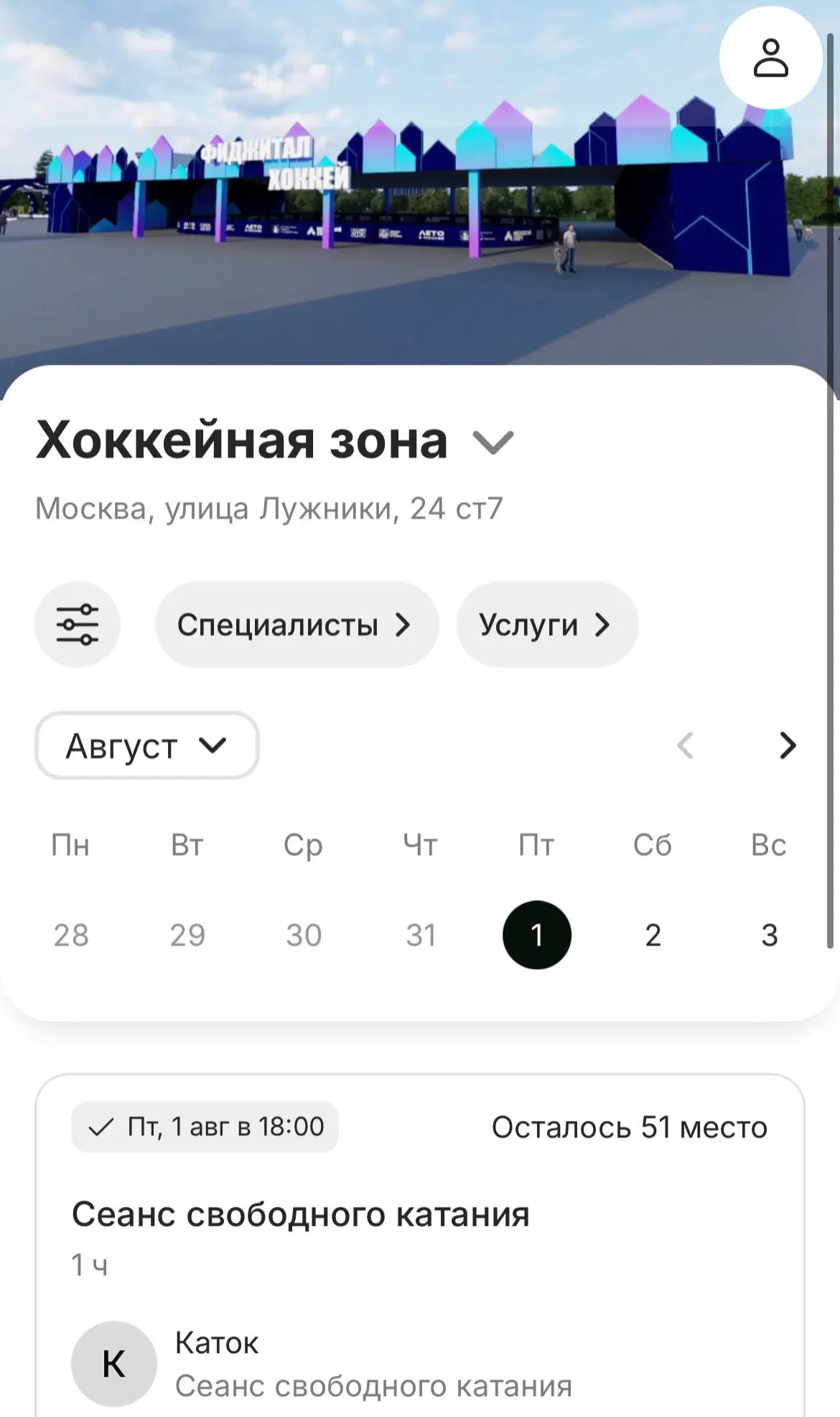Open the filter settings icon
840x1417 pixels.
[78, 624]
